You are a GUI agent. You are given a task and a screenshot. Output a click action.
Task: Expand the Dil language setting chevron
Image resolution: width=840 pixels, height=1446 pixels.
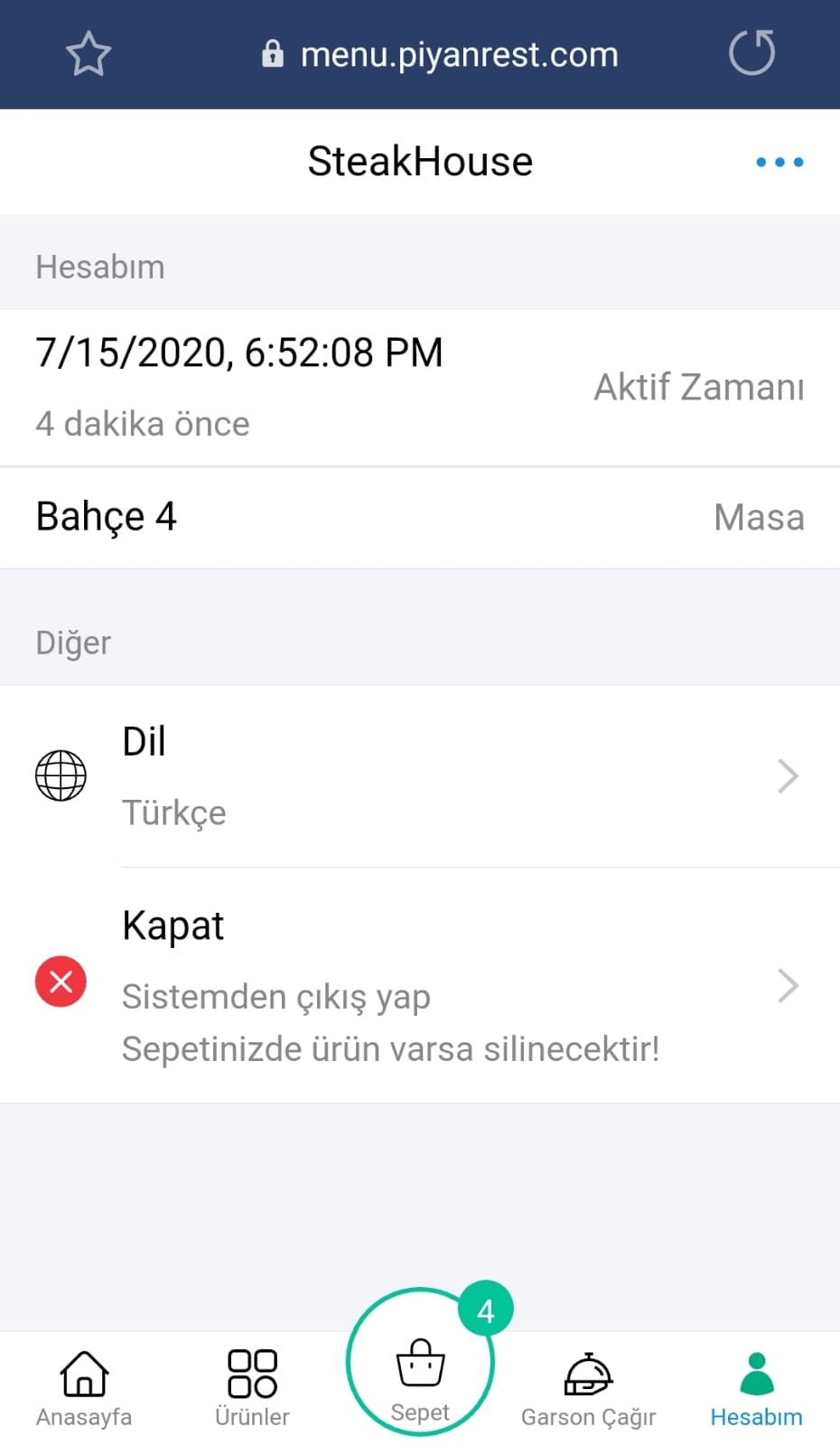click(x=788, y=775)
